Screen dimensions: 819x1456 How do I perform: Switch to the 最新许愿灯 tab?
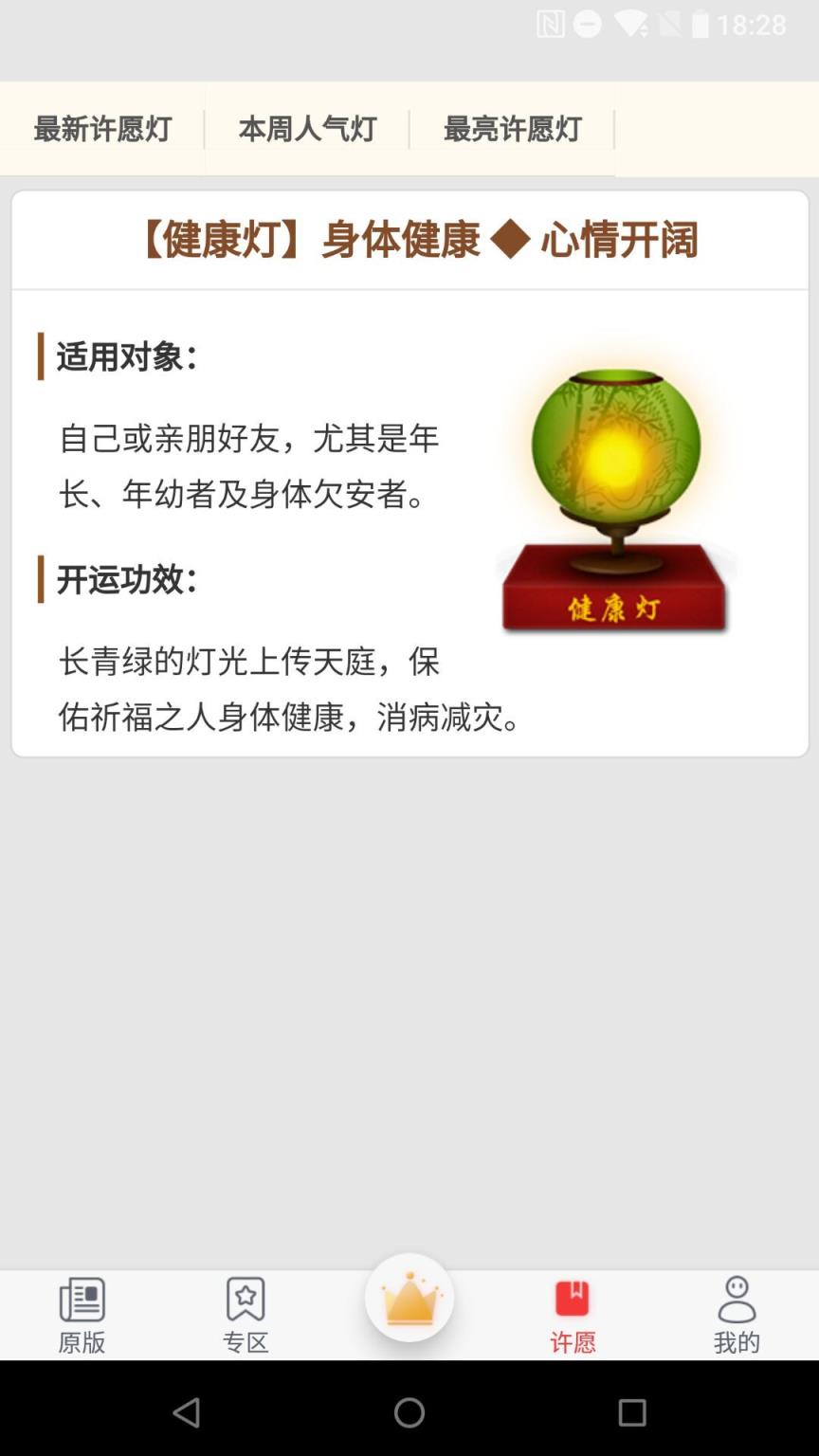101,129
